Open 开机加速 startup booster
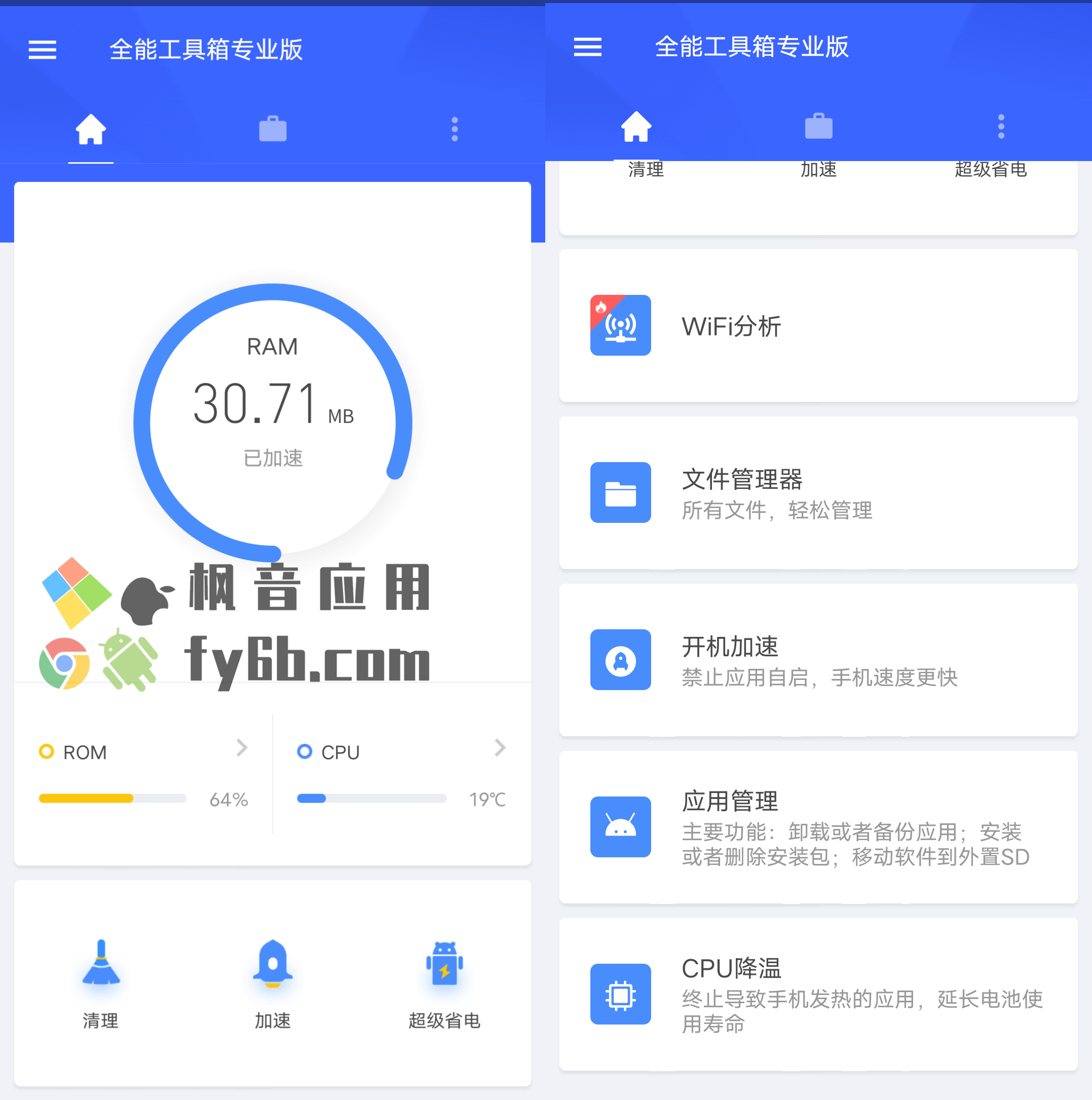The image size is (1092, 1100). click(x=817, y=660)
